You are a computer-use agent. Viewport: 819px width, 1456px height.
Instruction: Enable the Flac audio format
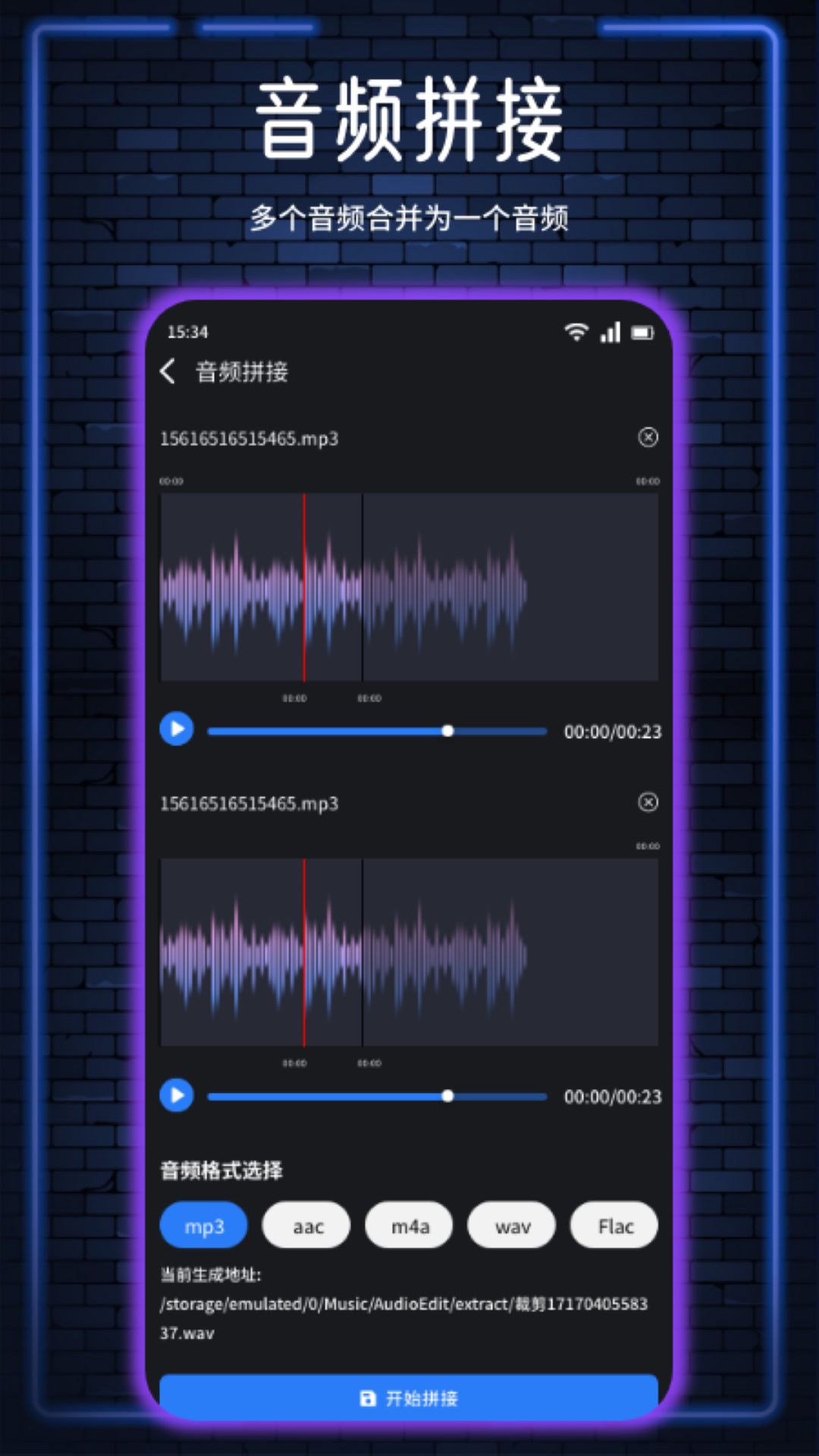pos(613,1225)
